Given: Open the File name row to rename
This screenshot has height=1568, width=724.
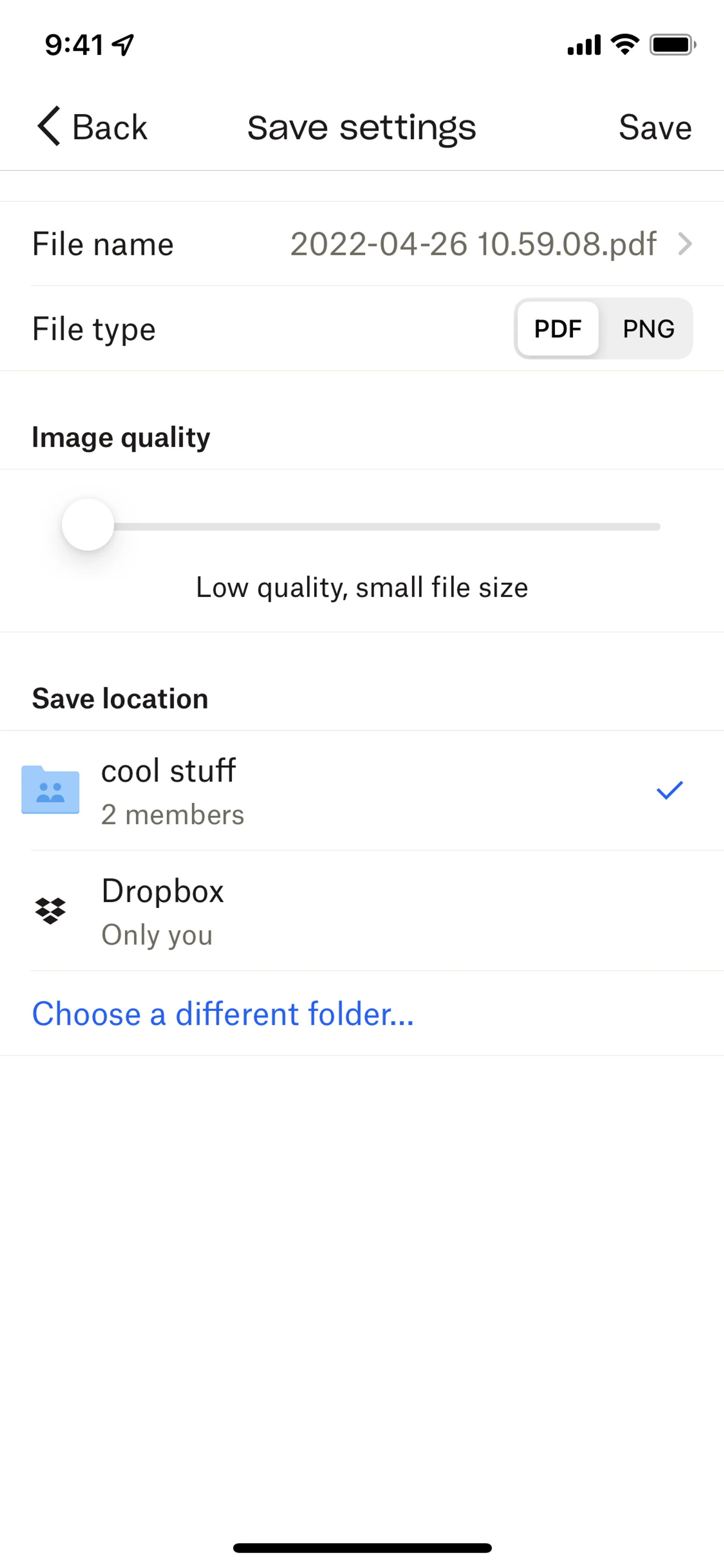Looking at the screenshot, I should coord(362,244).
